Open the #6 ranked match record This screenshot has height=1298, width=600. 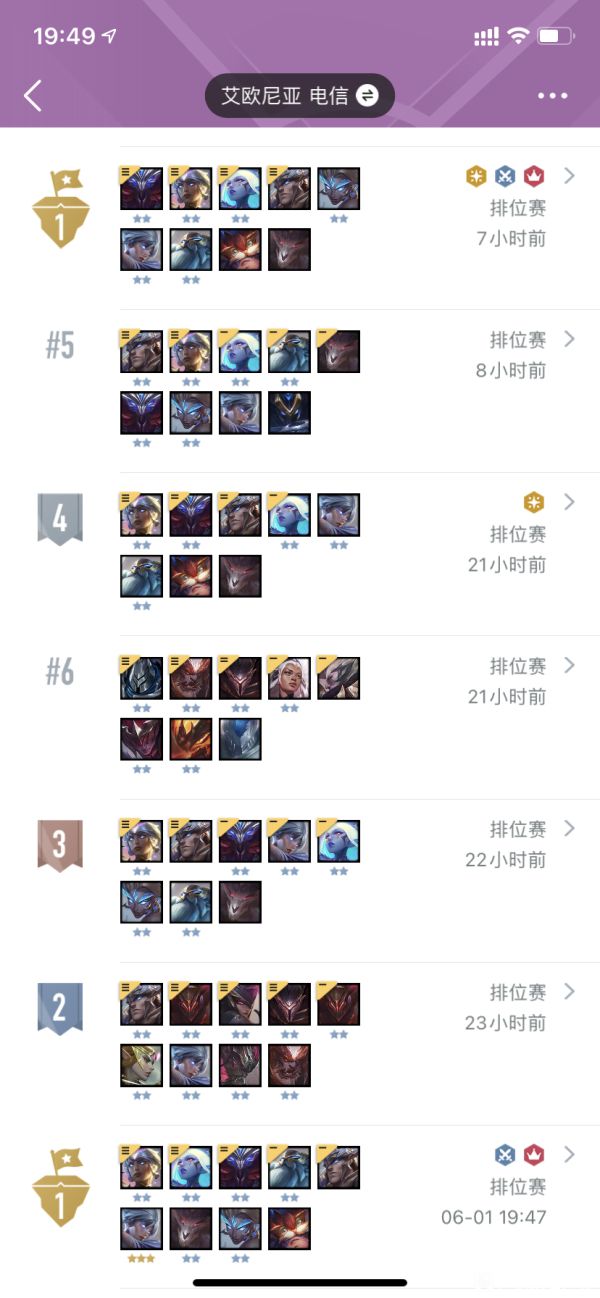[569, 666]
